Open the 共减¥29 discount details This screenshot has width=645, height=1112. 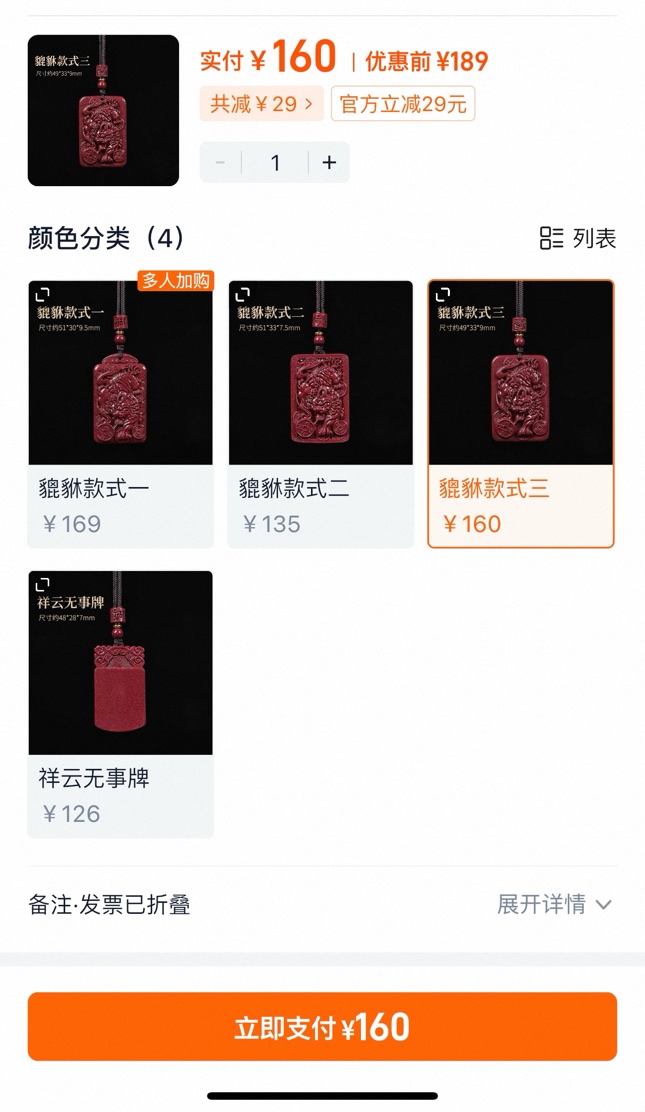point(261,104)
